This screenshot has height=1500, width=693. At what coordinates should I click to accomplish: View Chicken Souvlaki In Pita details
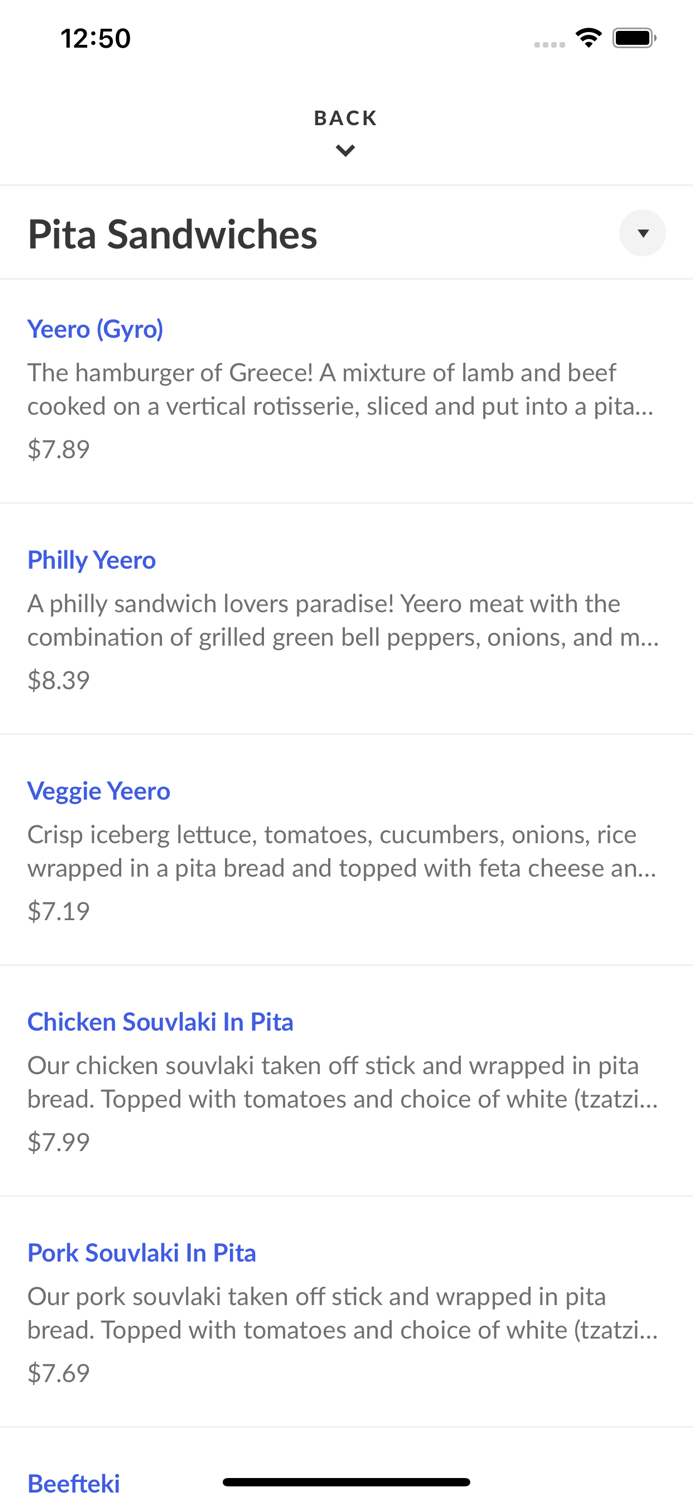point(160,1022)
